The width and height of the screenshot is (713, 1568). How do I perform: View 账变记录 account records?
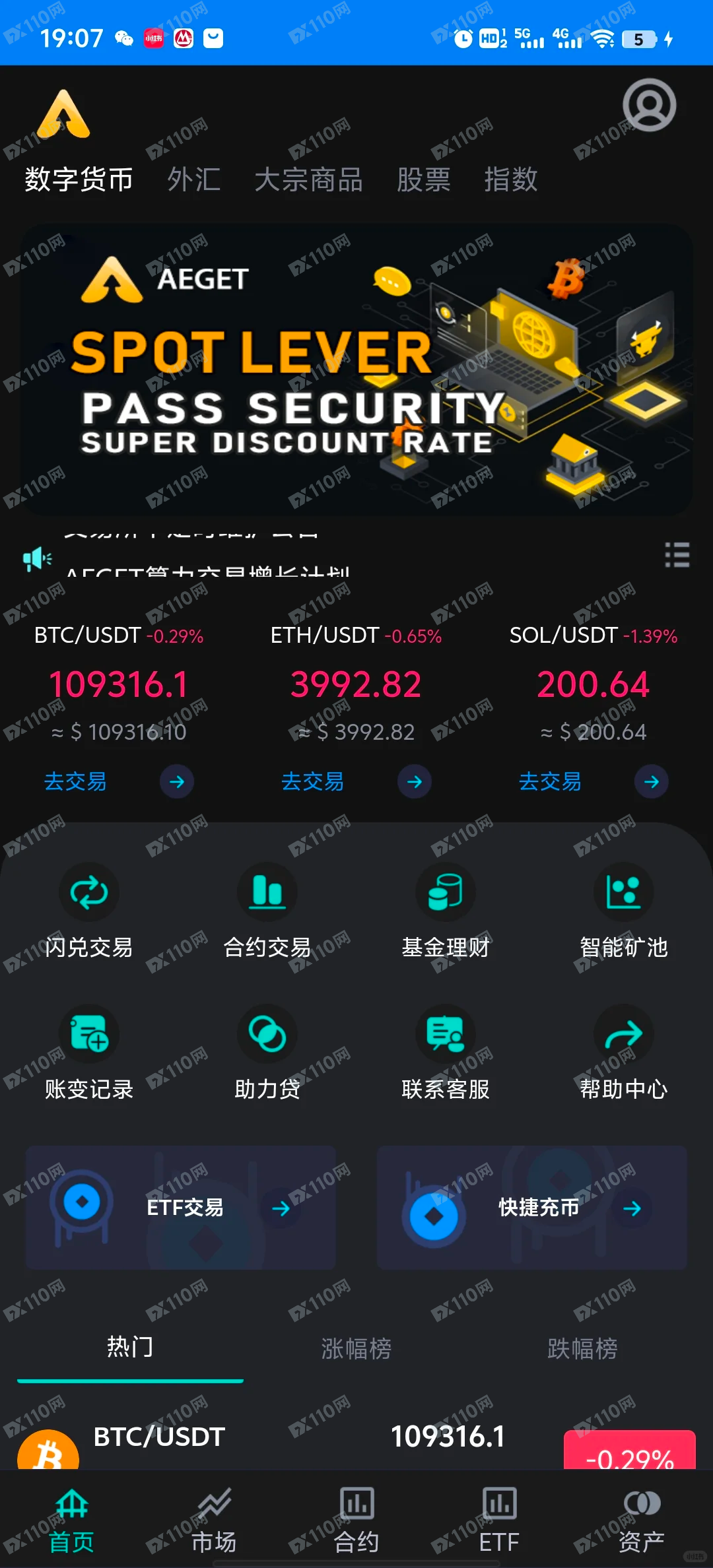[89, 1053]
